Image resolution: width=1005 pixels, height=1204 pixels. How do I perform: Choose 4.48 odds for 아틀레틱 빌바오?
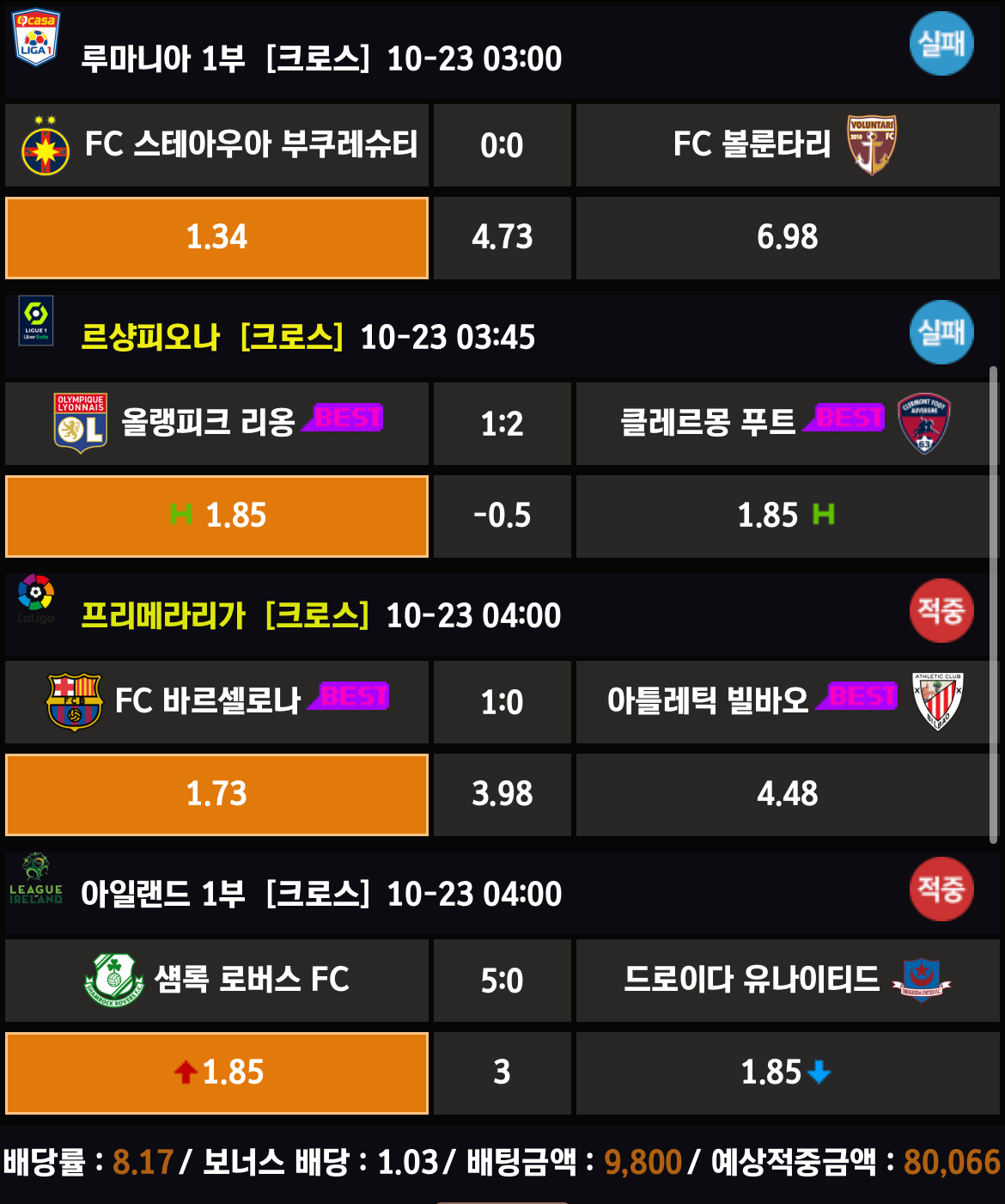(x=787, y=795)
